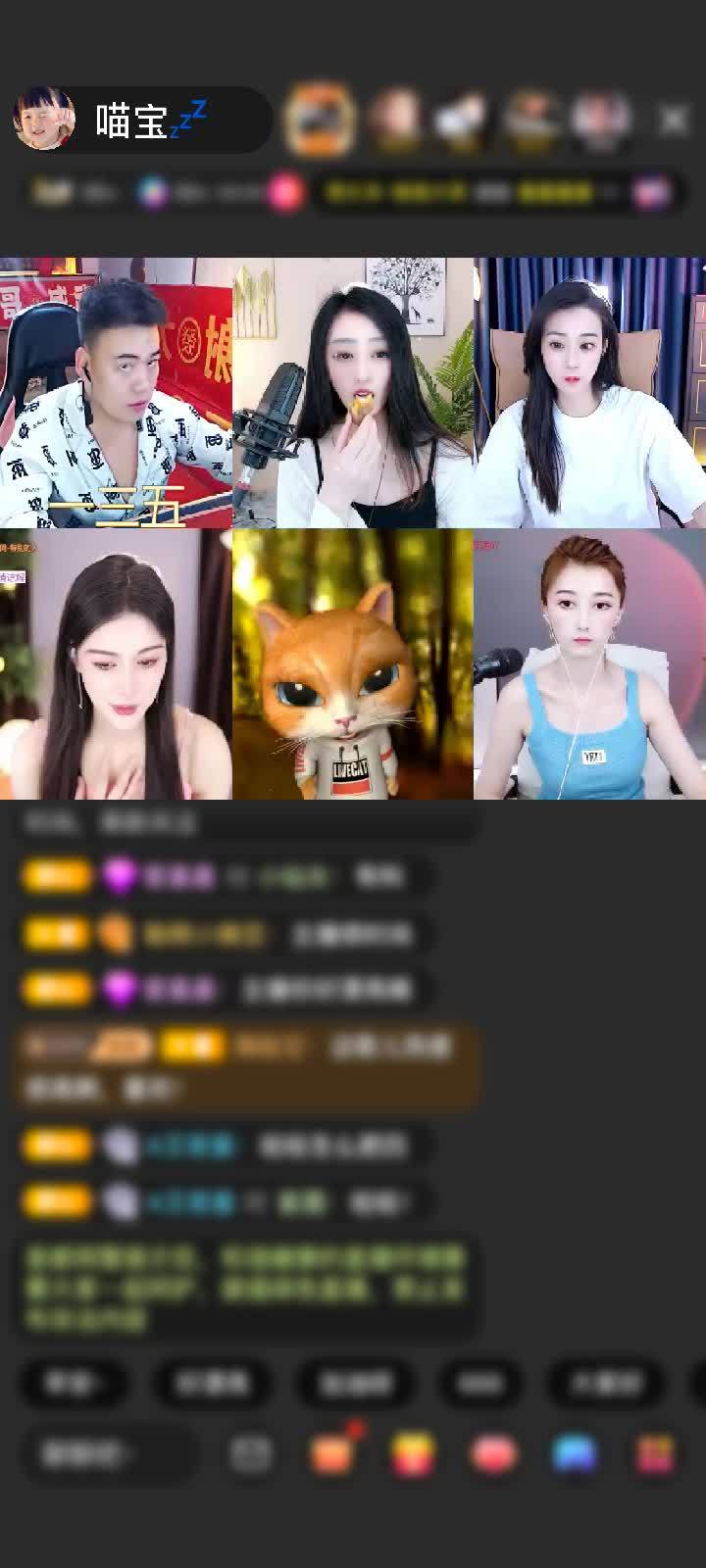Select the cartoon orange cat video tile

[353, 664]
